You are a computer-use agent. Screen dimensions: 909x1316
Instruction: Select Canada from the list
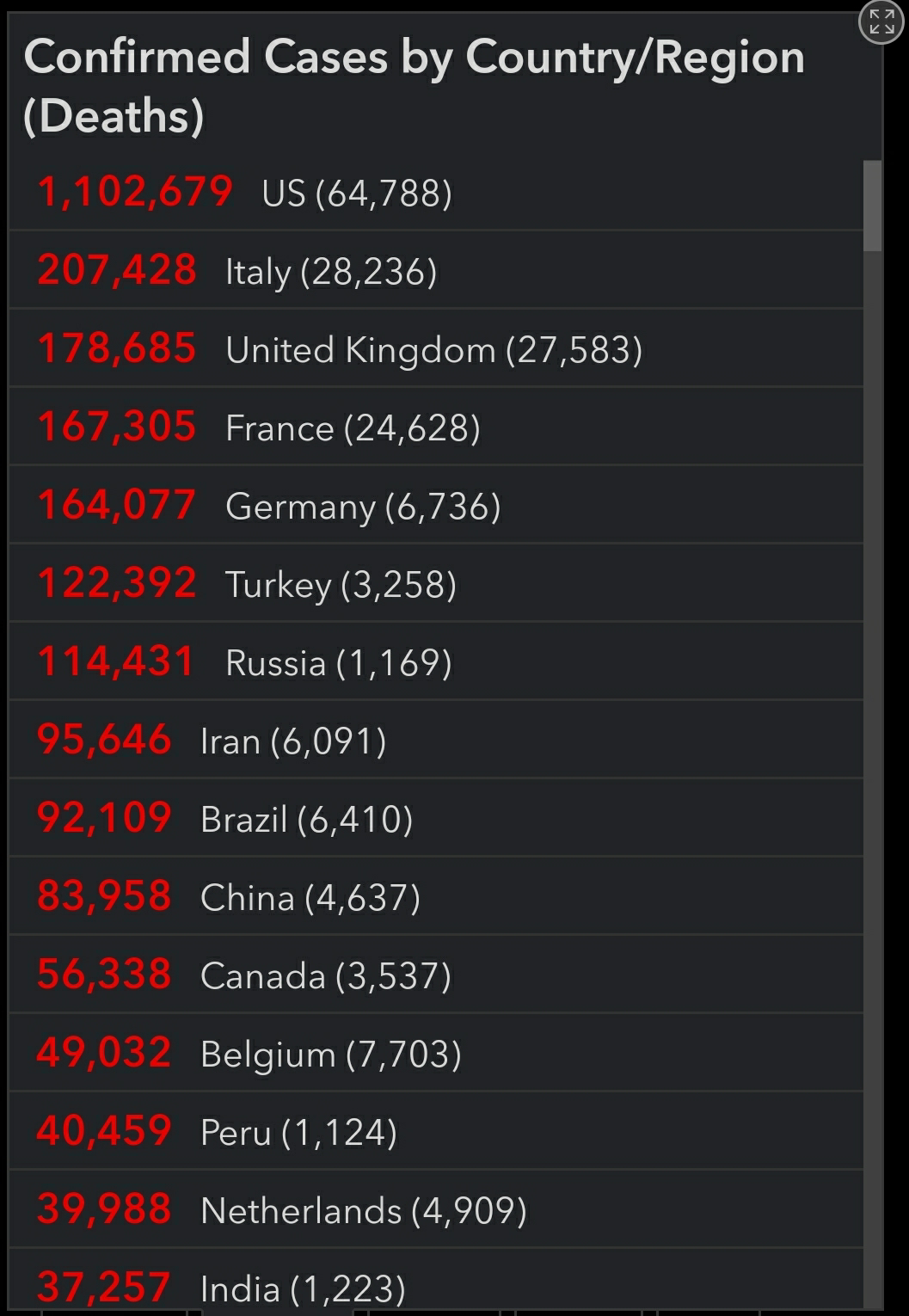(x=435, y=975)
